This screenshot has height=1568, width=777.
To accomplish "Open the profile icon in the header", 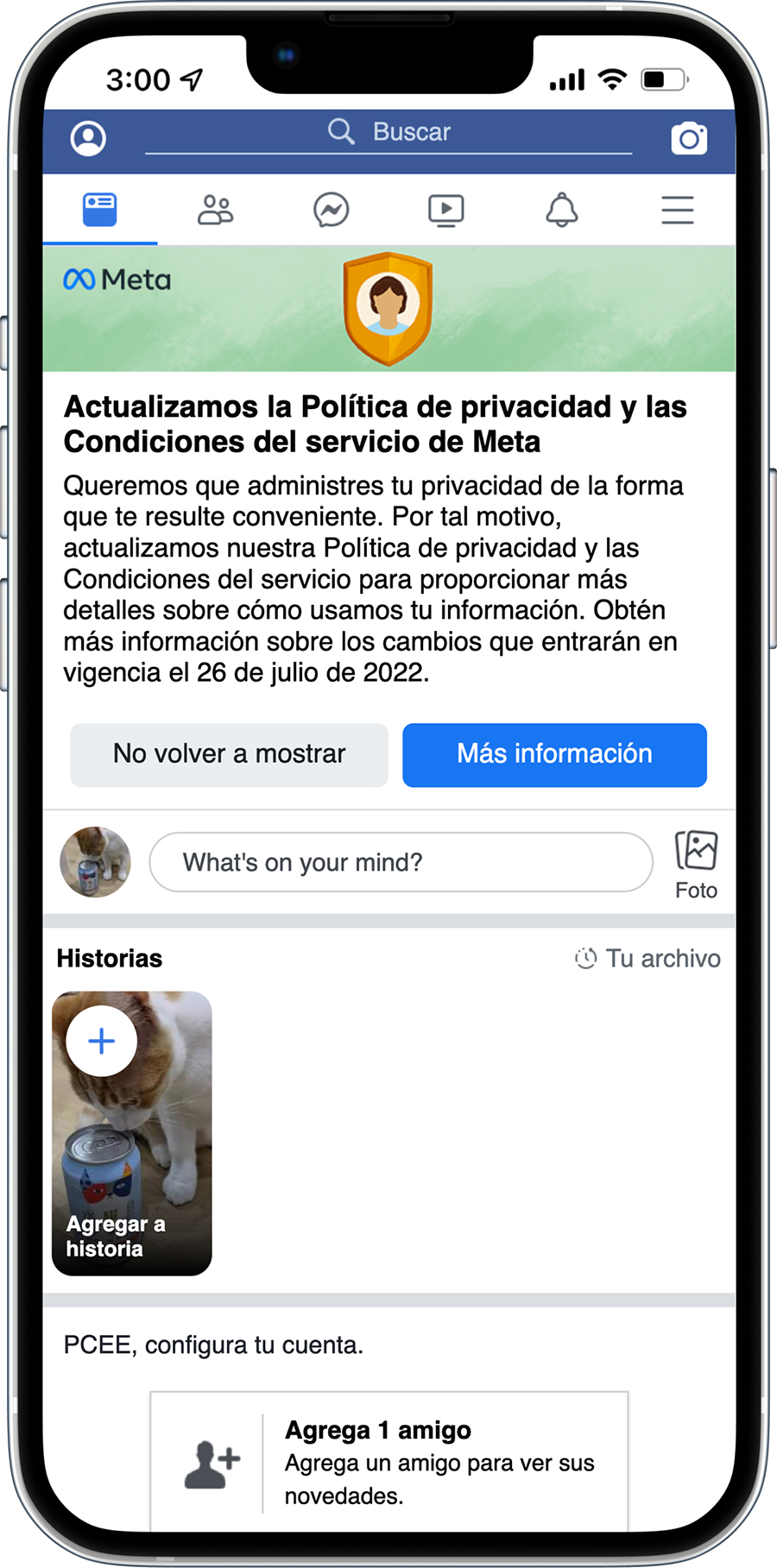I will tap(88, 138).
